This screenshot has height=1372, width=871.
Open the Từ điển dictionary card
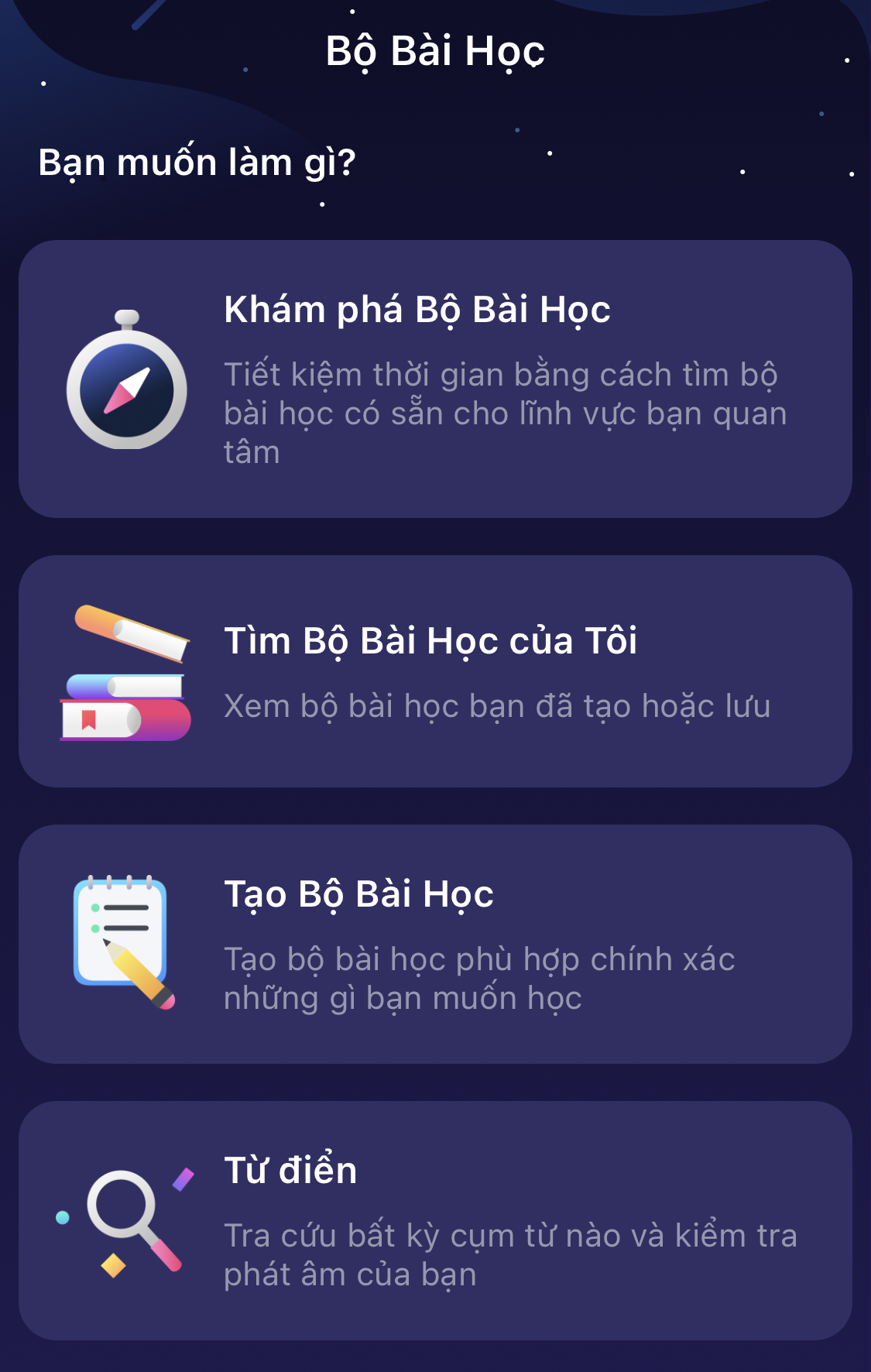(435, 1219)
